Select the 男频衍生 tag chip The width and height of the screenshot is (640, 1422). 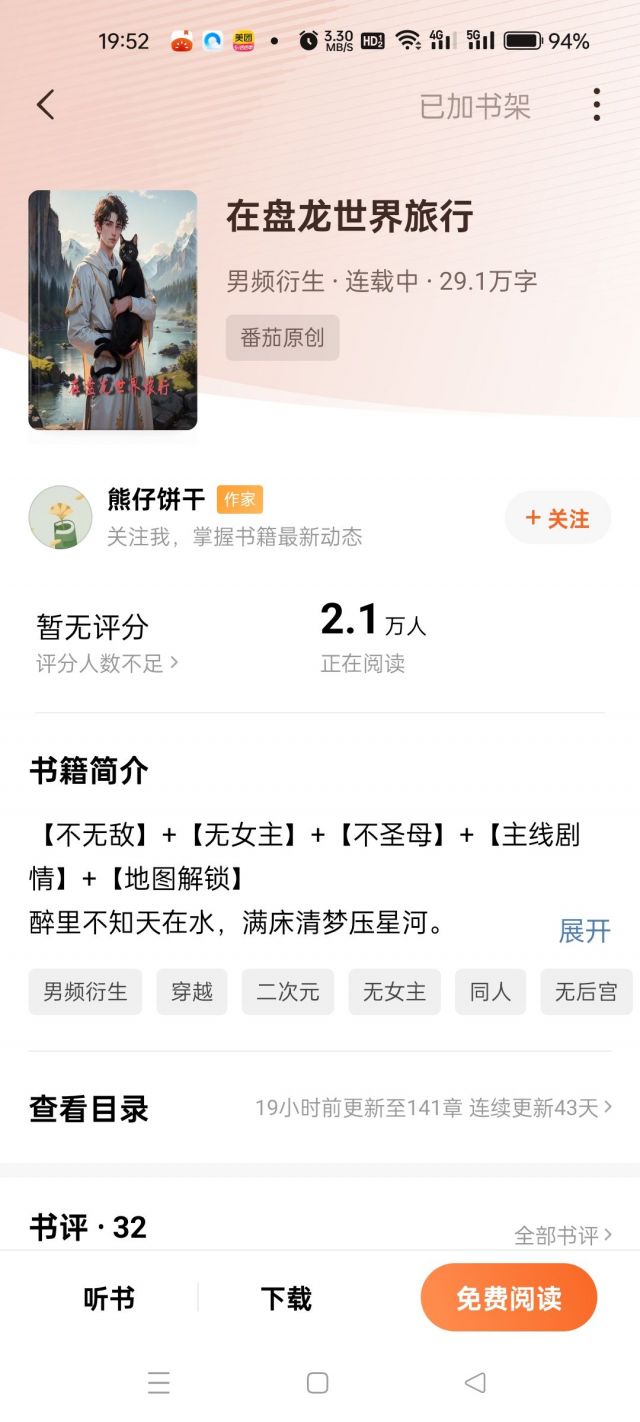point(85,992)
